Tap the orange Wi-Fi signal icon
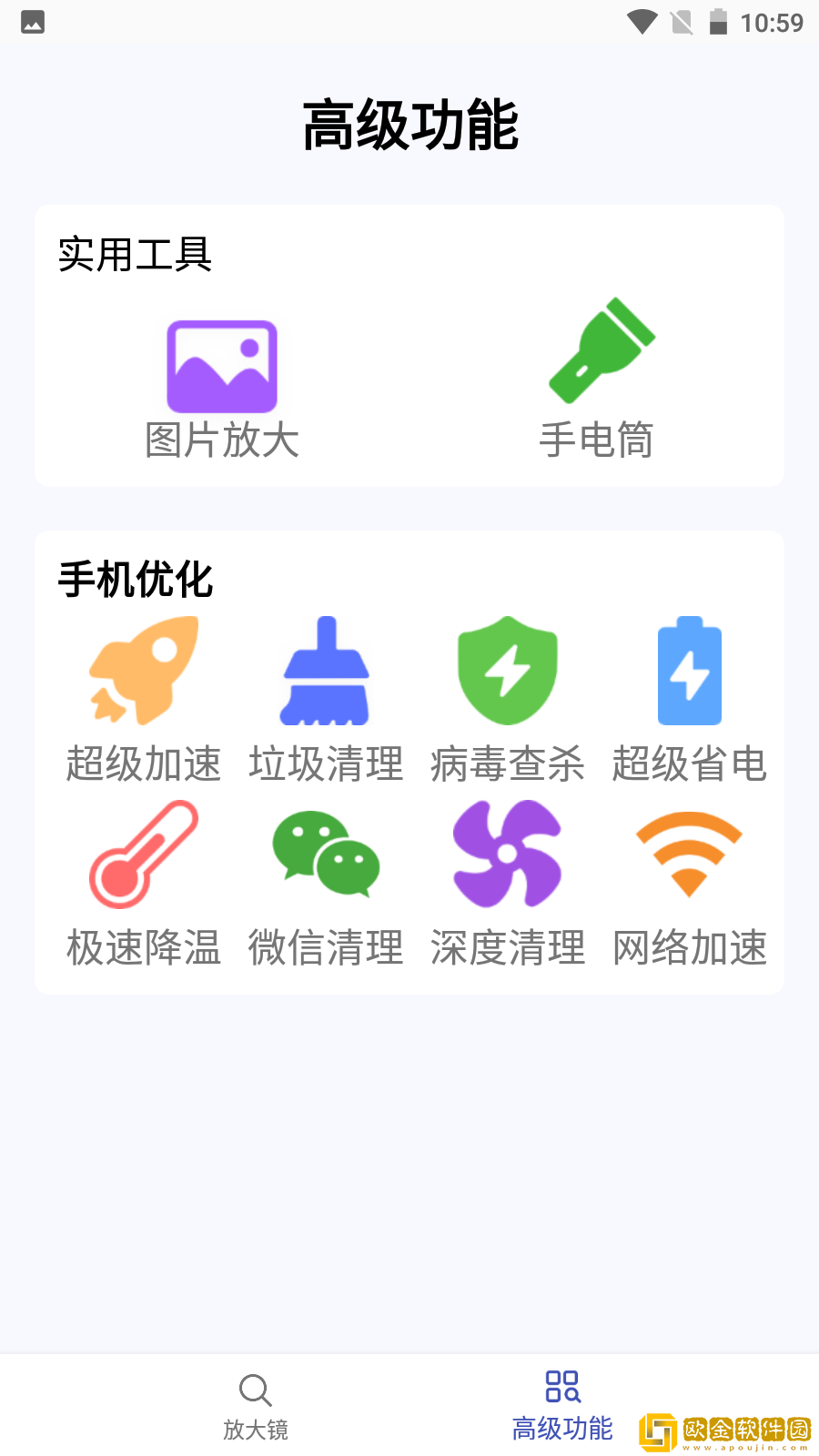The width and height of the screenshot is (819, 1456). [x=689, y=853]
